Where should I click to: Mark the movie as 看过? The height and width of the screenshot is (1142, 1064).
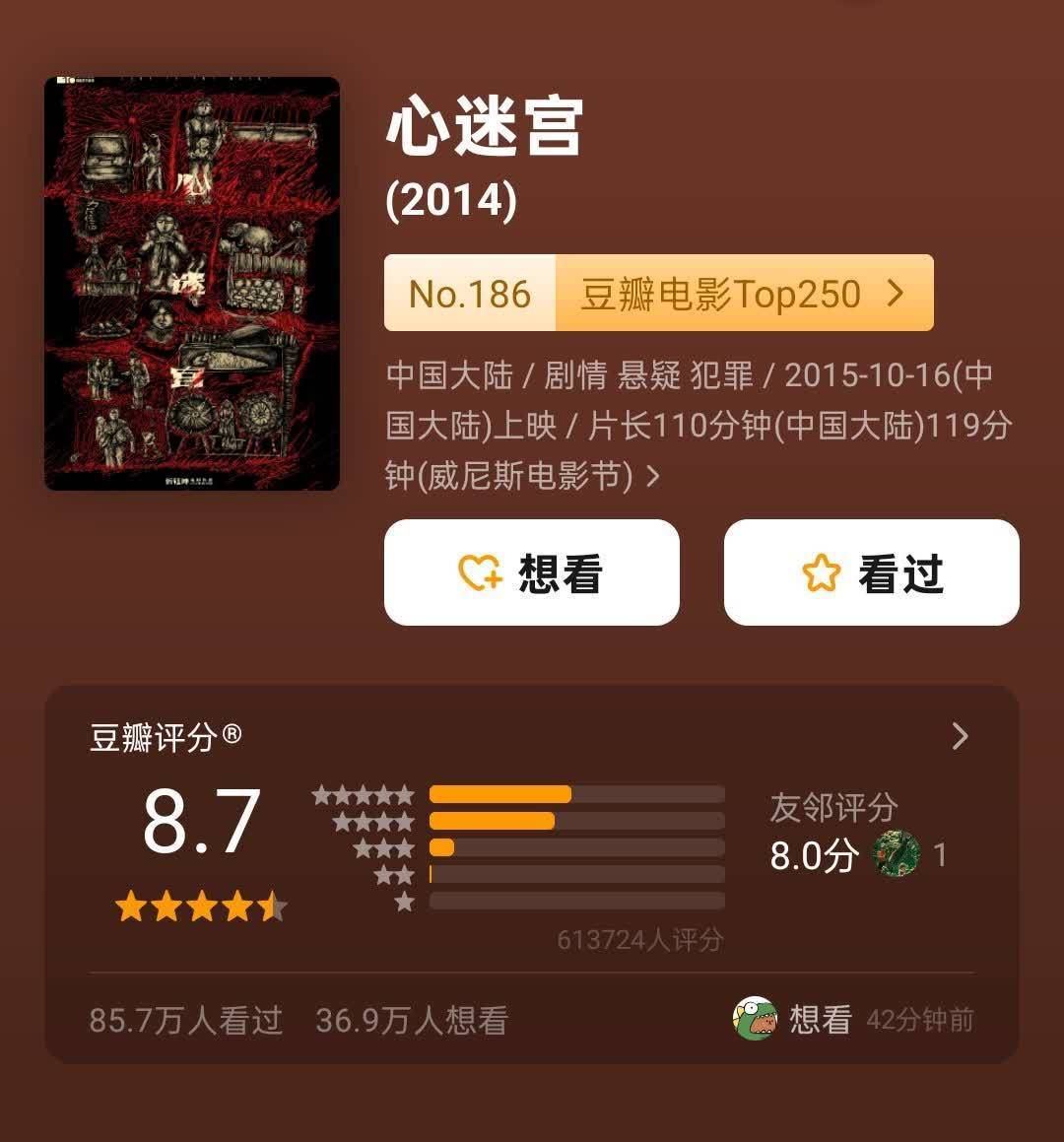tap(871, 572)
